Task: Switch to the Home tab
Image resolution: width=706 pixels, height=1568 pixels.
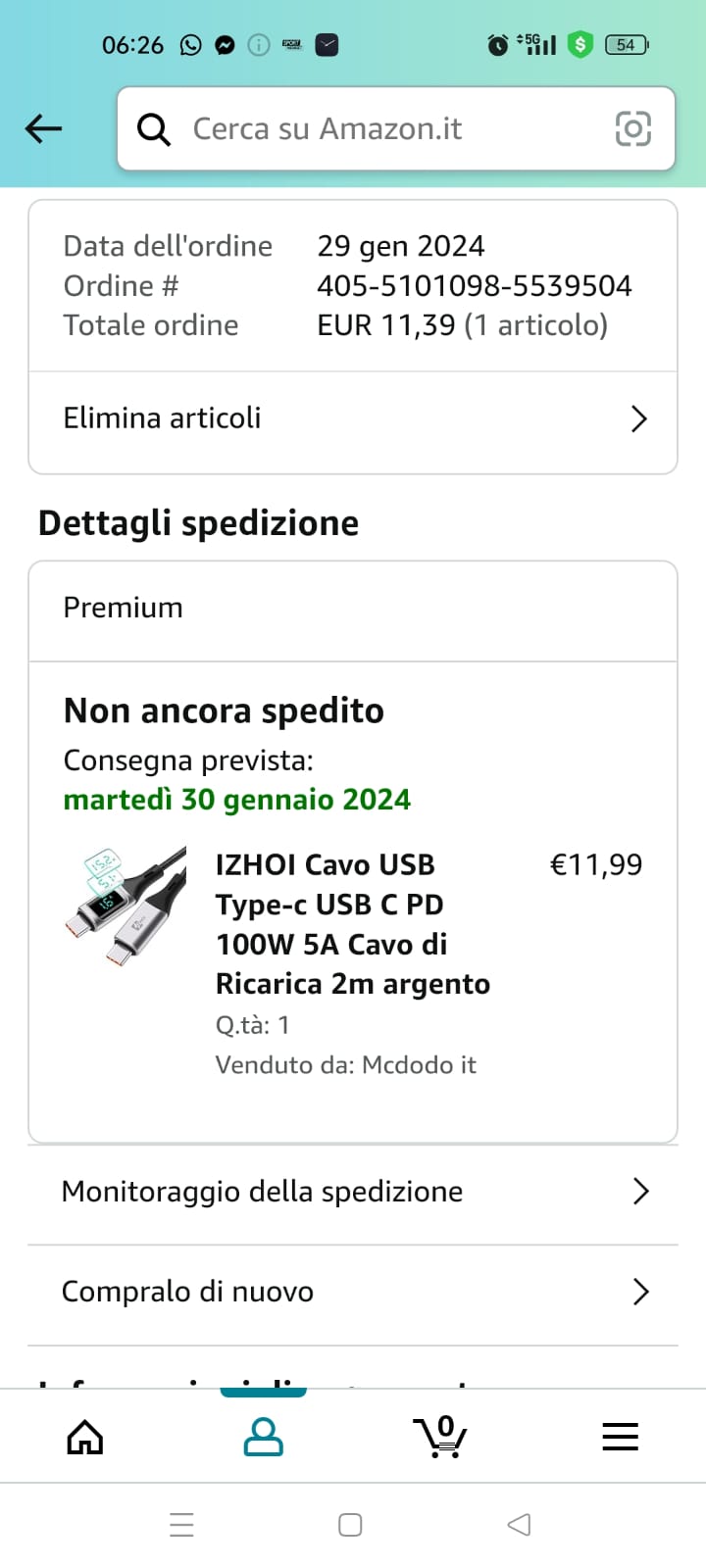Action: 85,1437
